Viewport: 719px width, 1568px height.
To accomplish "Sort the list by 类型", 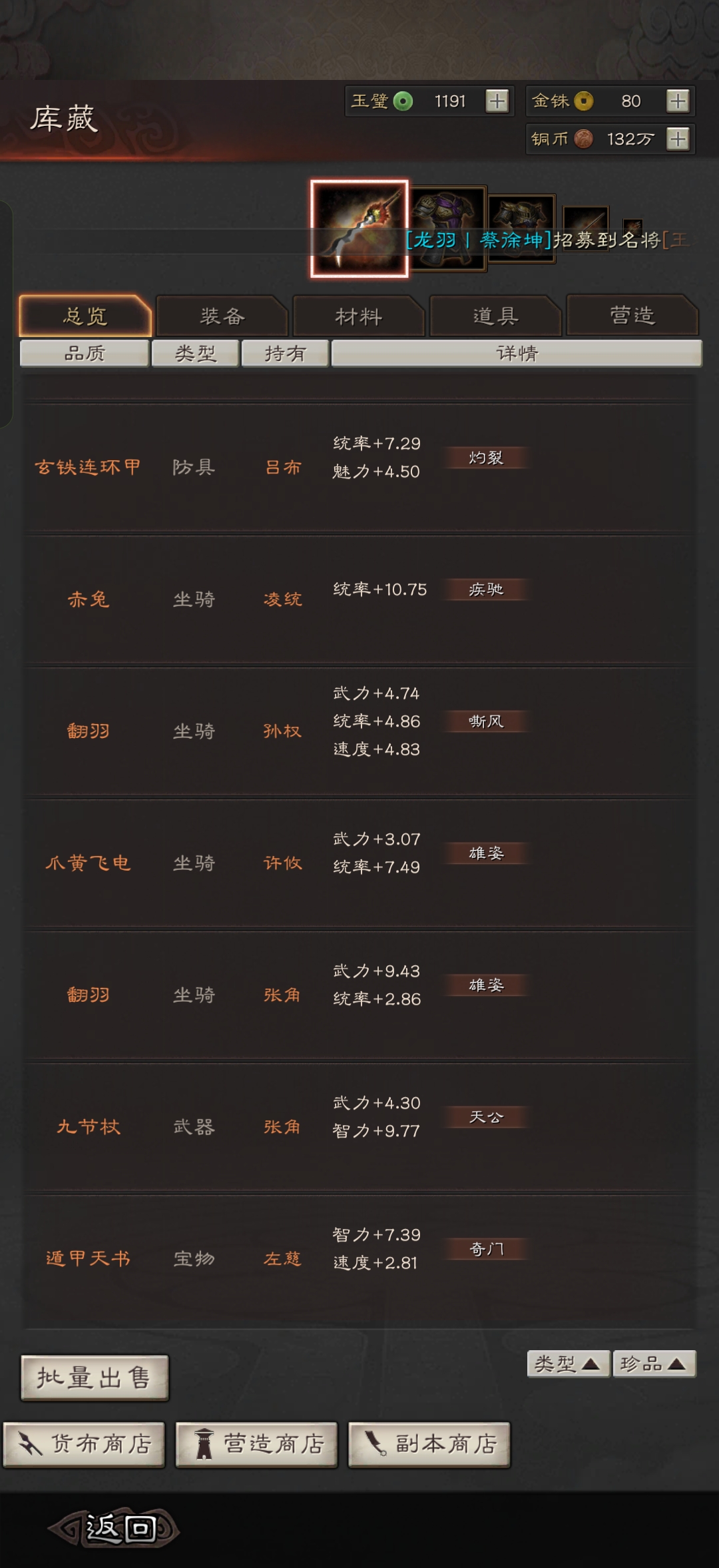I will click(568, 1364).
